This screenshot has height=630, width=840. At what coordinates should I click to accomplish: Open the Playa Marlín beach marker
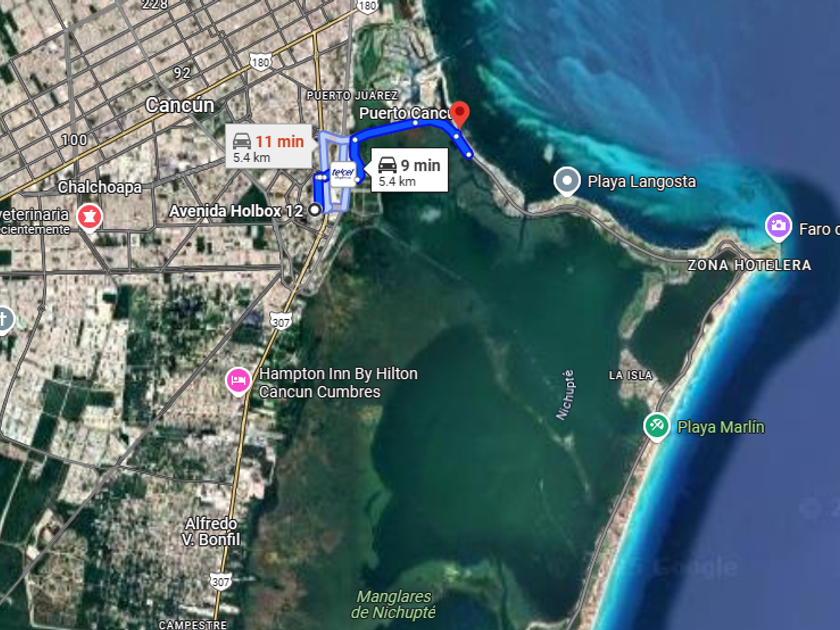point(656,426)
